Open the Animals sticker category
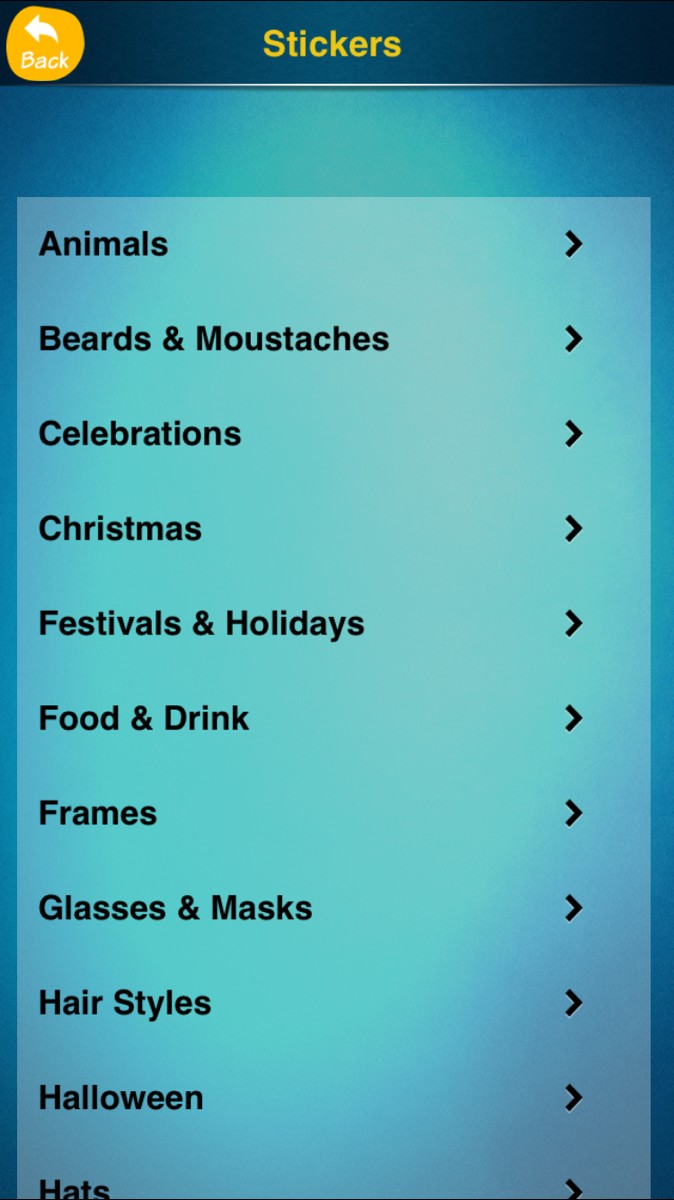The height and width of the screenshot is (1200, 674). coord(310,244)
